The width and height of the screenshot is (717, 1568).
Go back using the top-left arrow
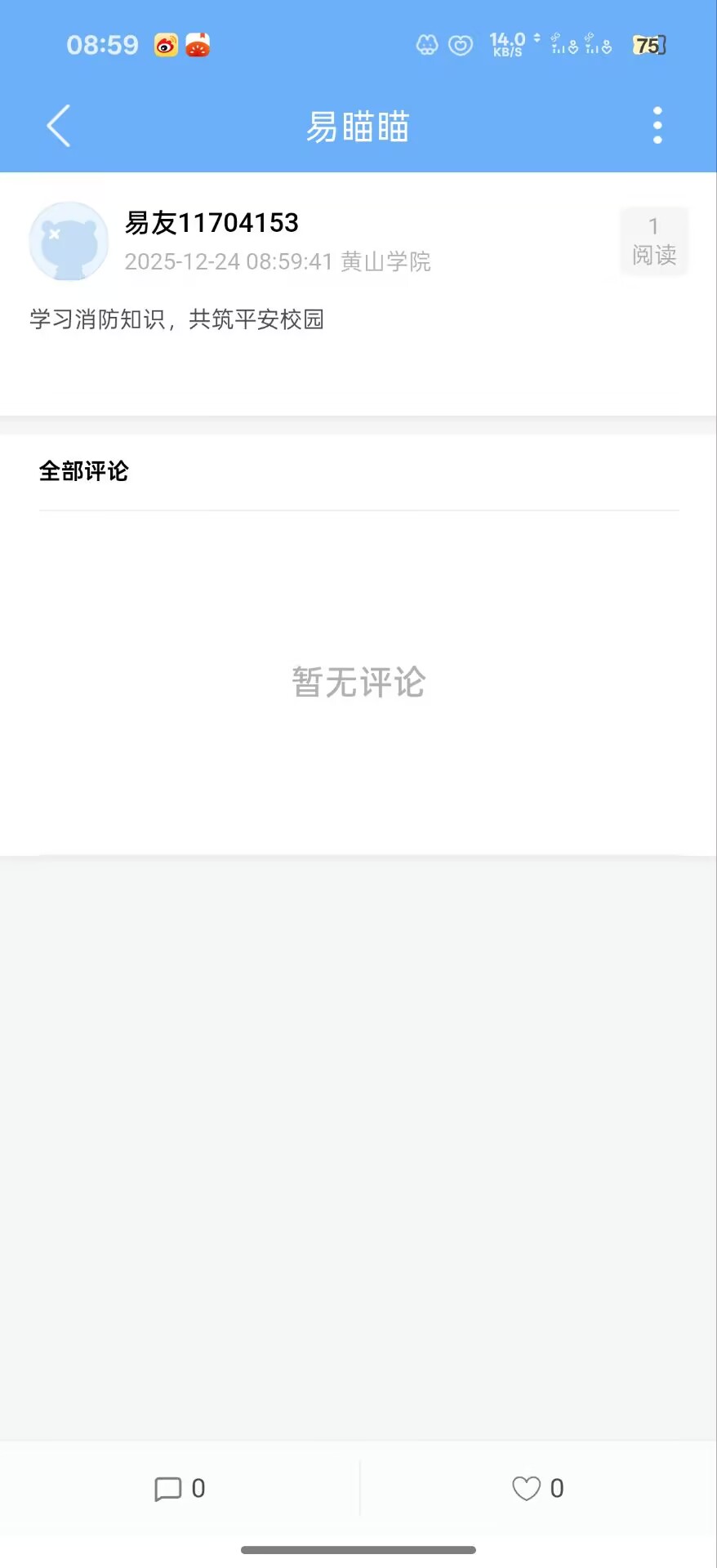pos(58,126)
